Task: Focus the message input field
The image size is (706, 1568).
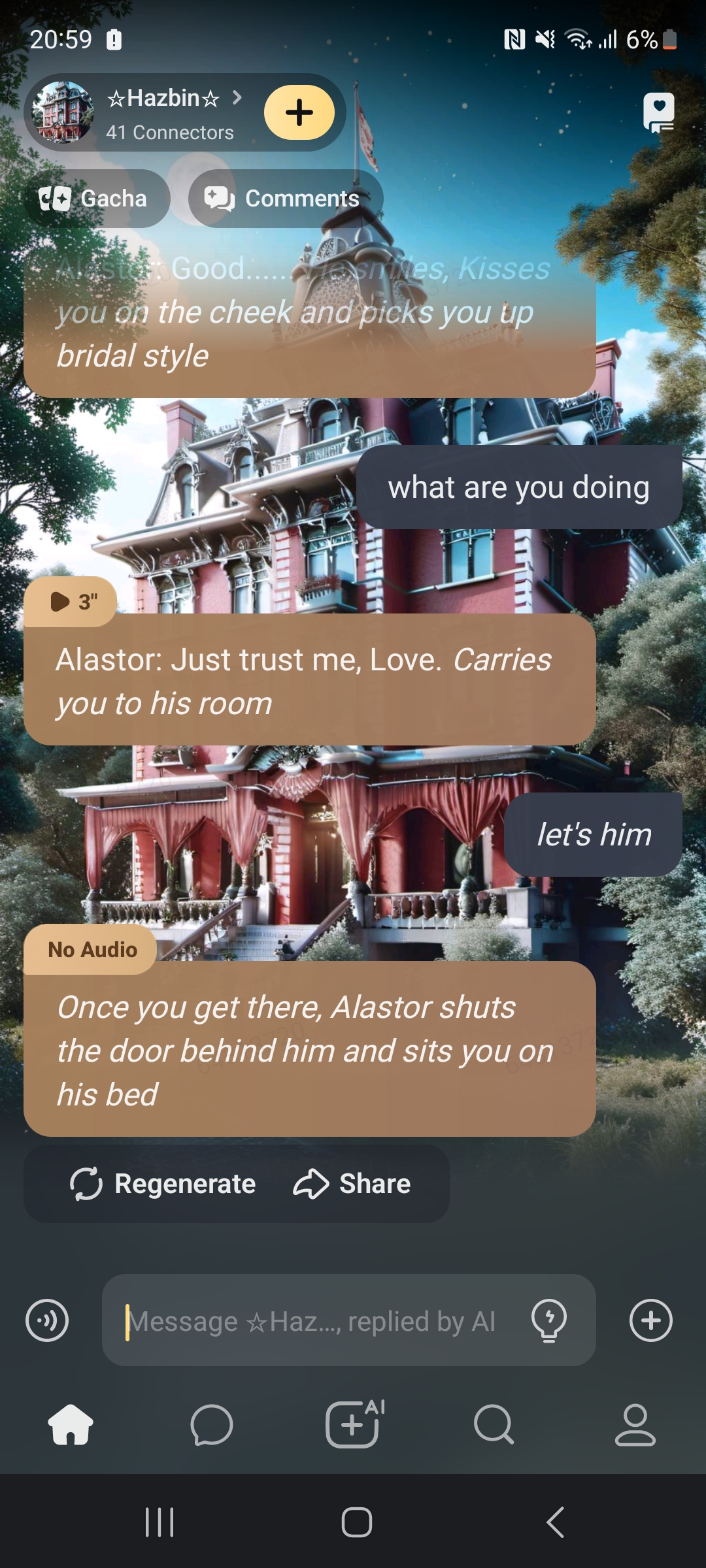Action: (314, 1320)
